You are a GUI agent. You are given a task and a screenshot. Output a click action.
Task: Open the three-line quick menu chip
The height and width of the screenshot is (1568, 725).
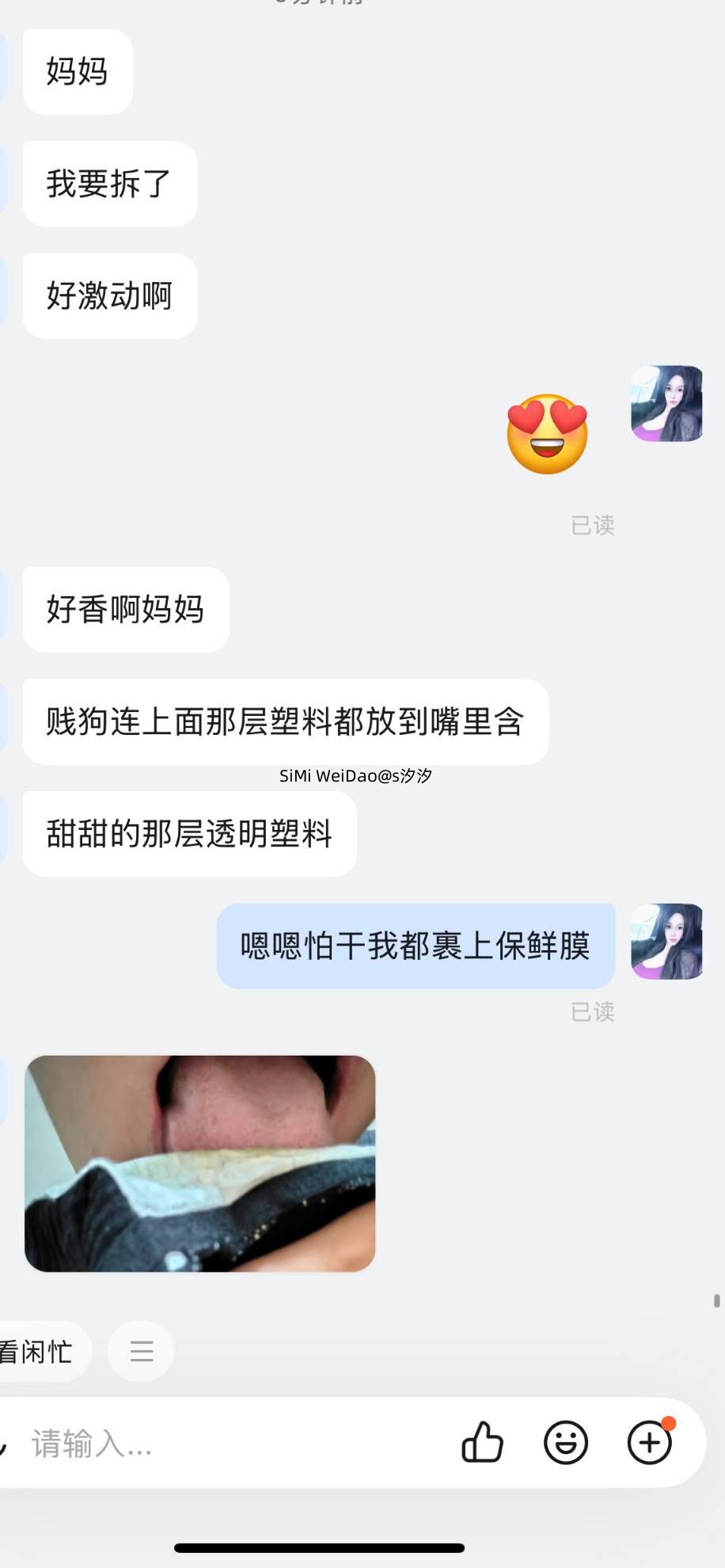click(142, 1351)
